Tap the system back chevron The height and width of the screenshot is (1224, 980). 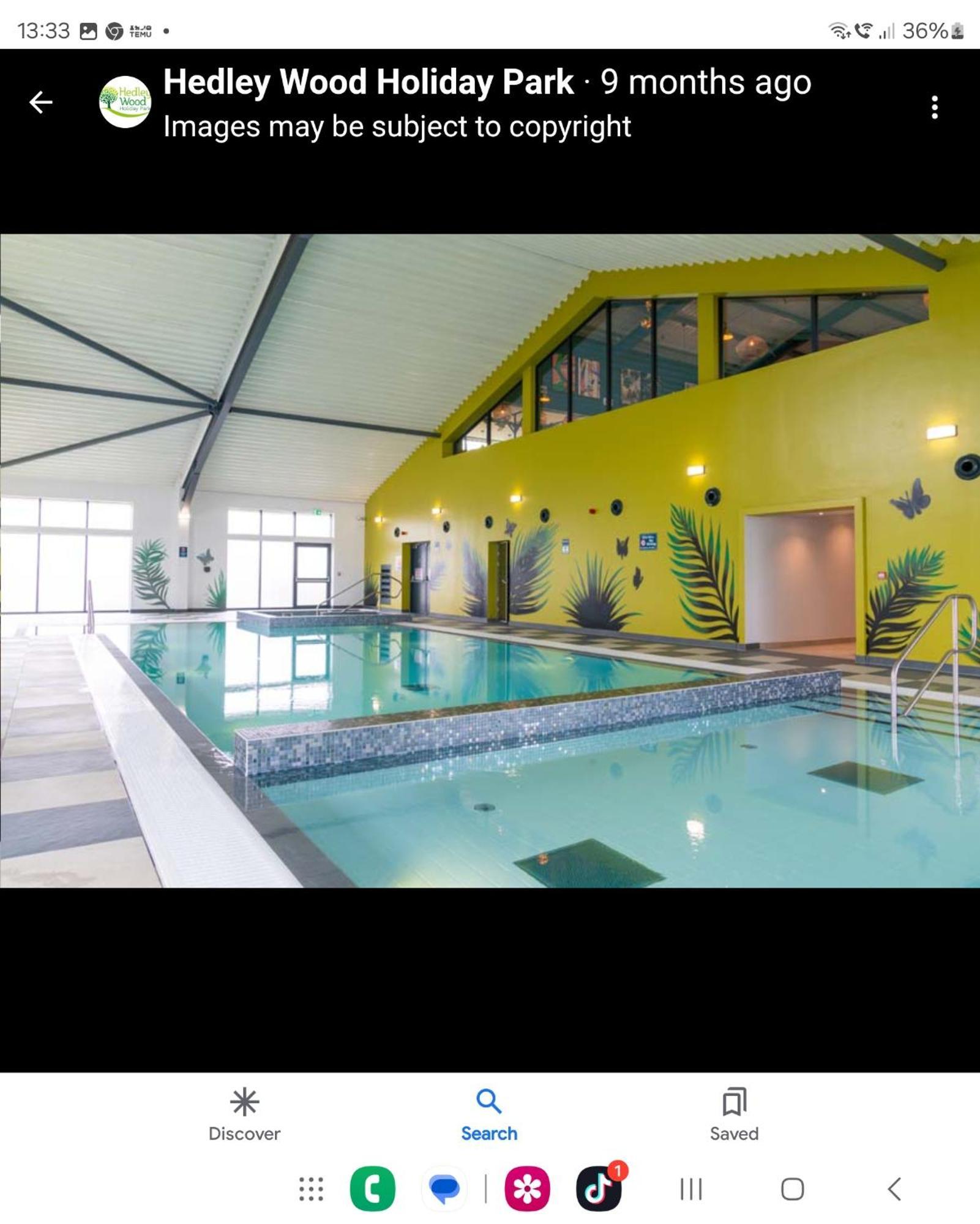(x=894, y=1189)
